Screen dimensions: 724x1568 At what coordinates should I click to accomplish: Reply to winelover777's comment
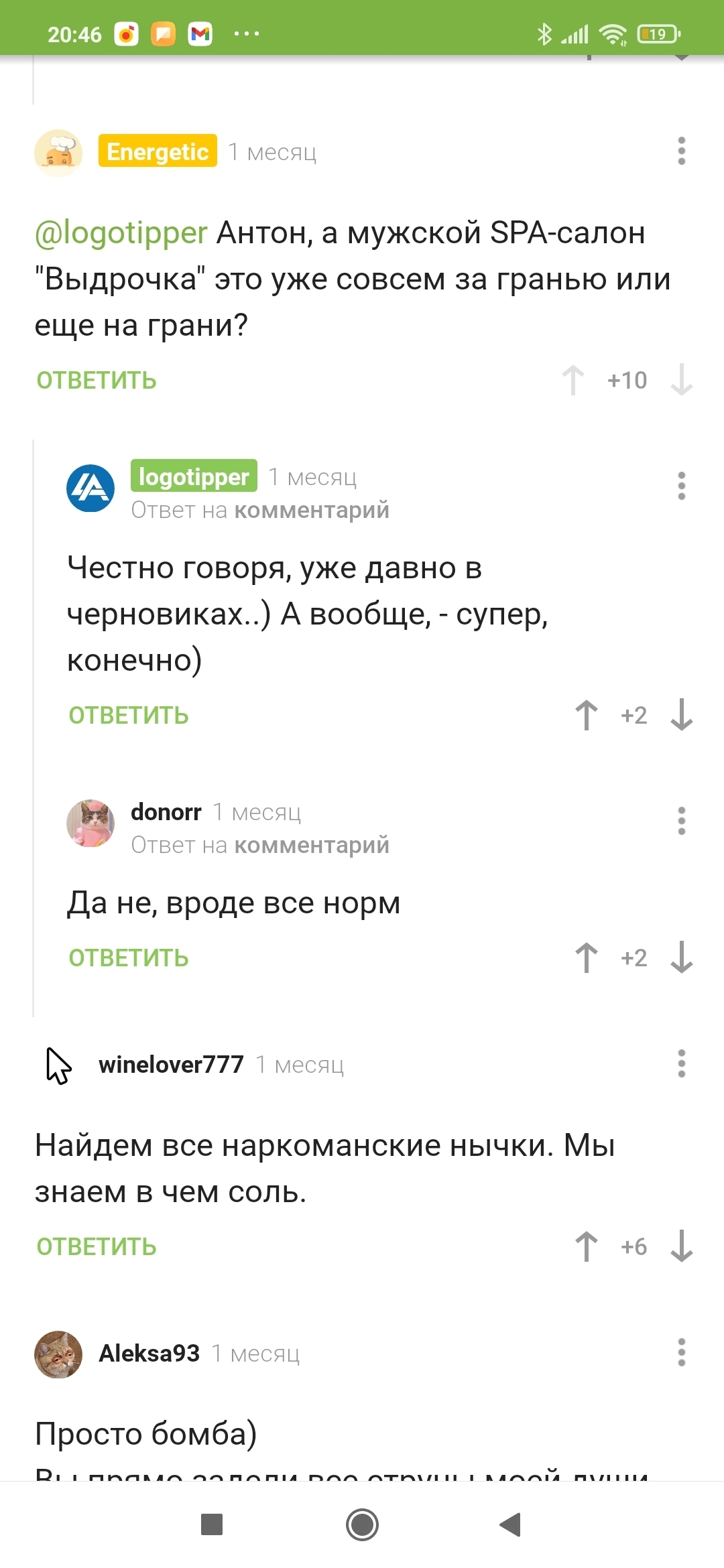pos(97,1247)
